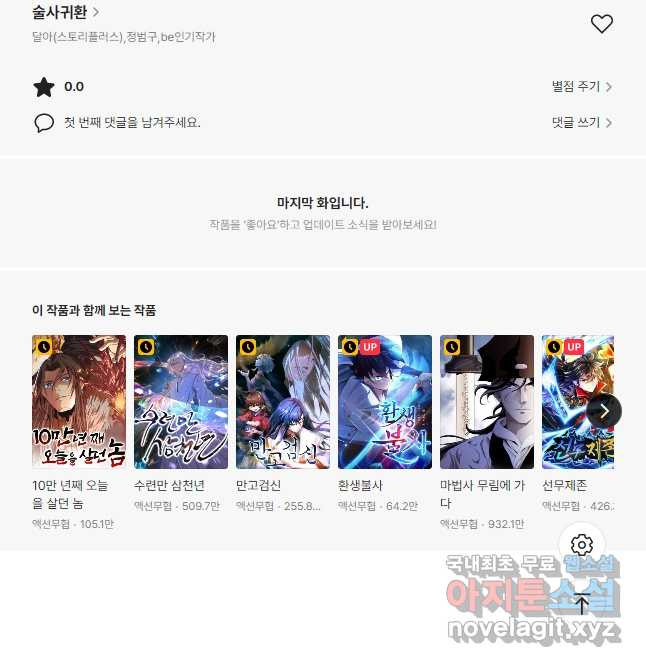
Task: Open 수련만 삼천년 webtoon
Action: pyautogui.click(x=181, y=402)
